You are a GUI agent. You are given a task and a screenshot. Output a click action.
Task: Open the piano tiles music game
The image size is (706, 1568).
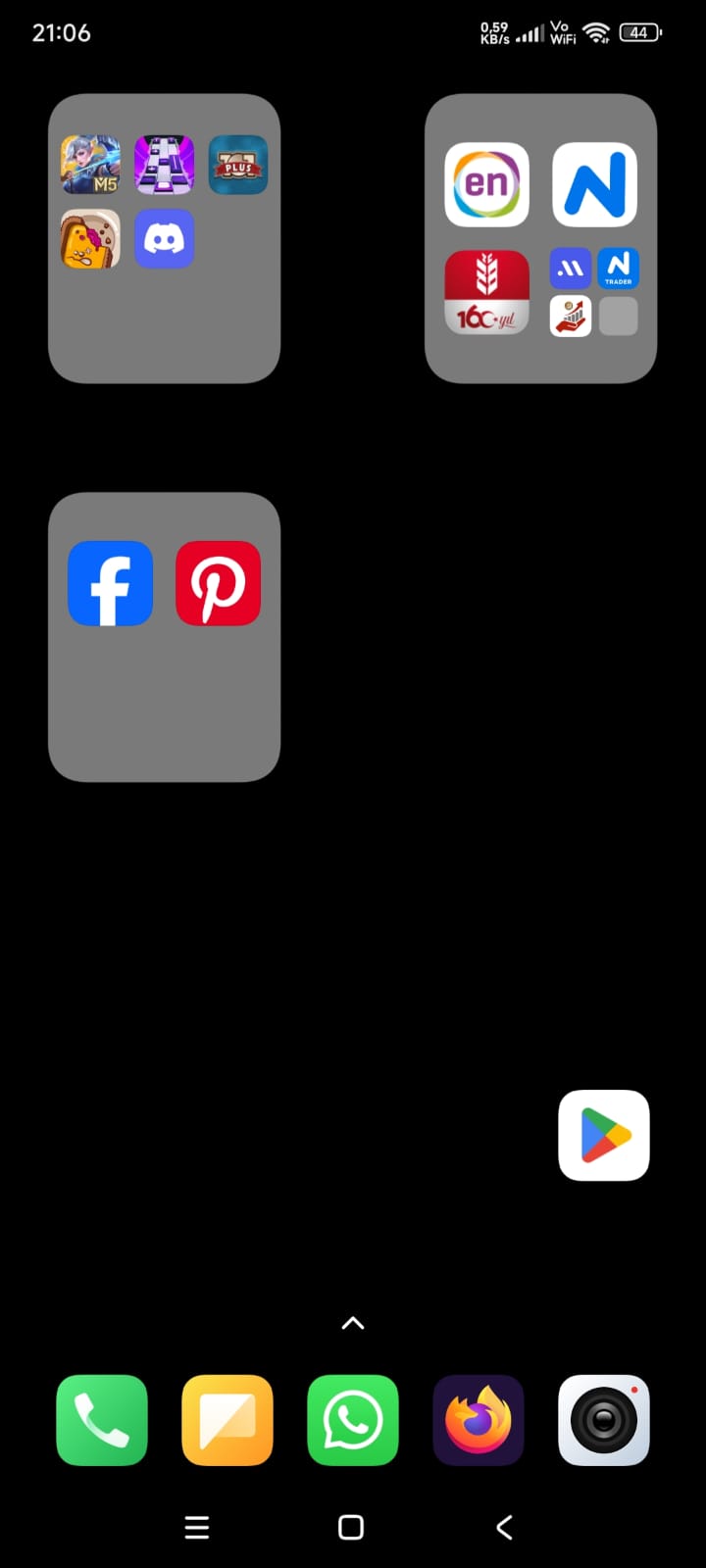click(164, 165)
